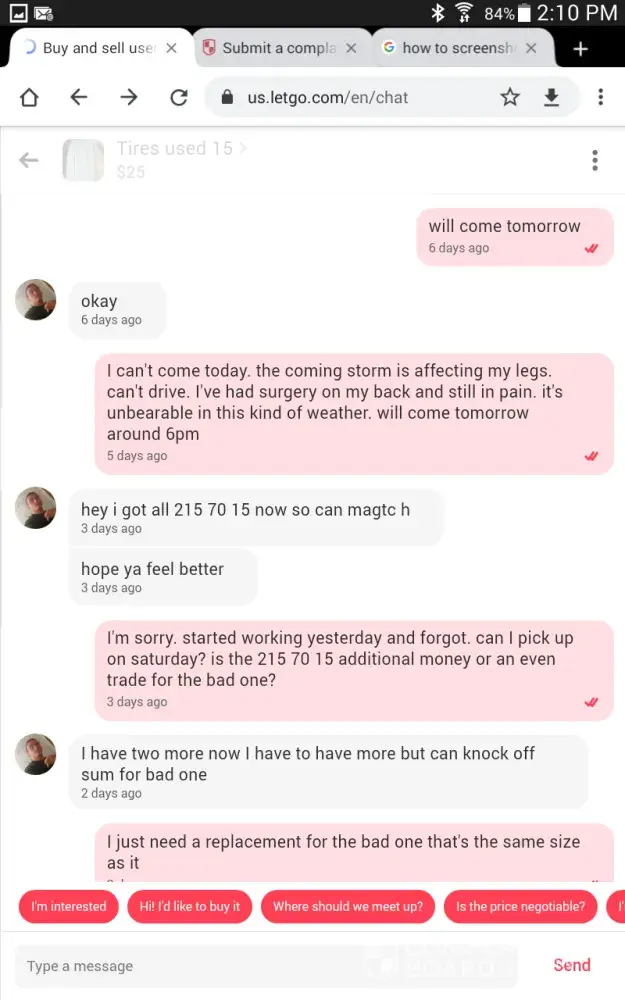The image size is (625, 1000).
Task: Select "Where should we meet up?" reply
Action: pyautogui.click(x=347, y=907)
